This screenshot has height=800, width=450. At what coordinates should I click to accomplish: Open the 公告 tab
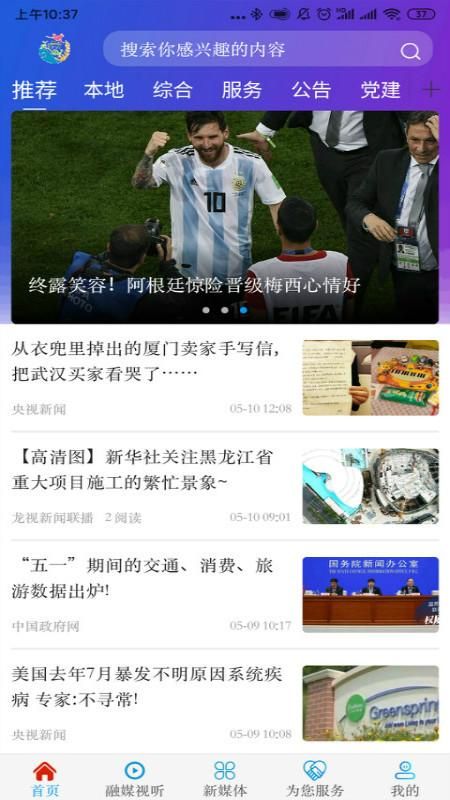pyautogui.click(x=311, y=90)
